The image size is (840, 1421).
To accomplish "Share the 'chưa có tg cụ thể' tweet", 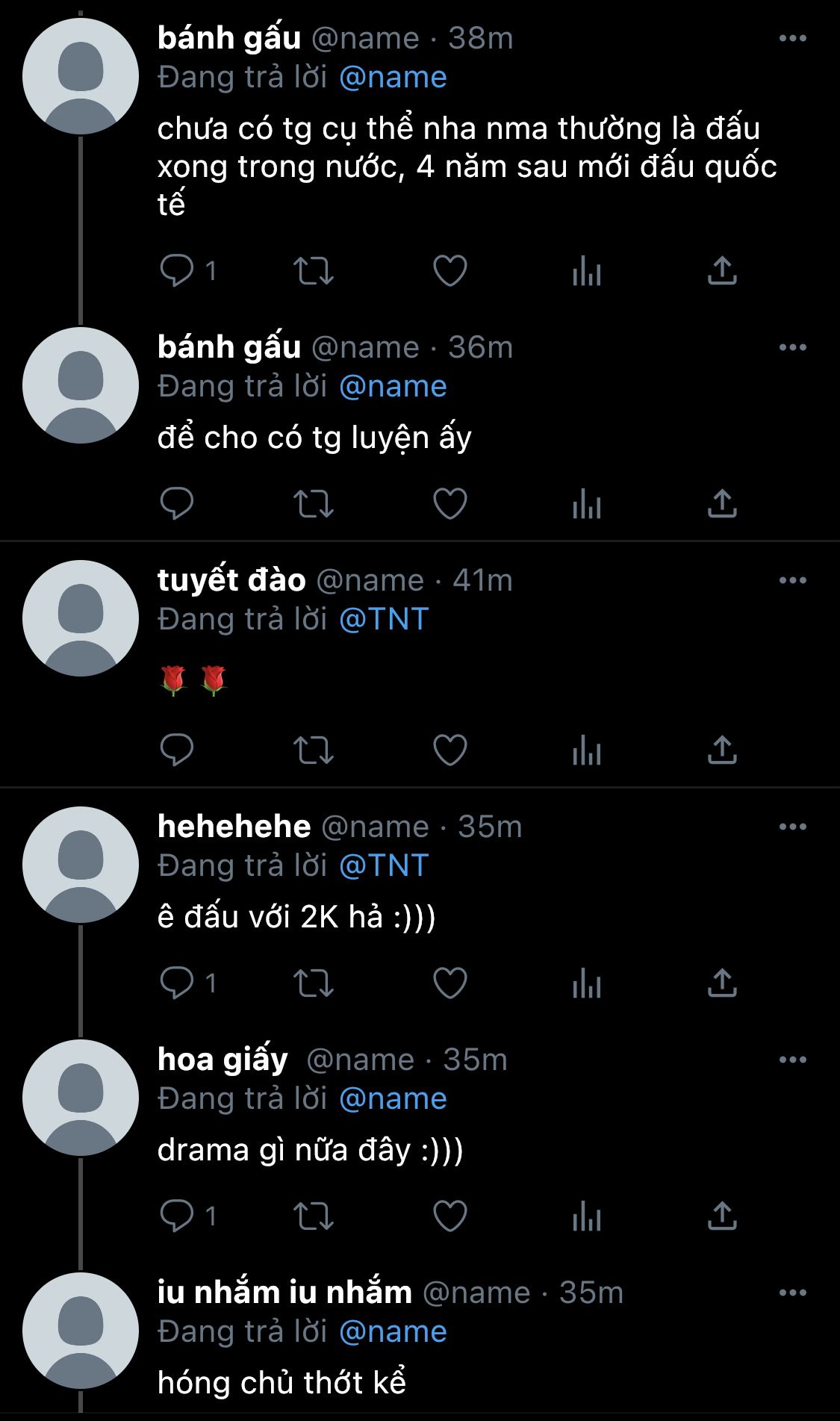I will click(x=722, y=270).
